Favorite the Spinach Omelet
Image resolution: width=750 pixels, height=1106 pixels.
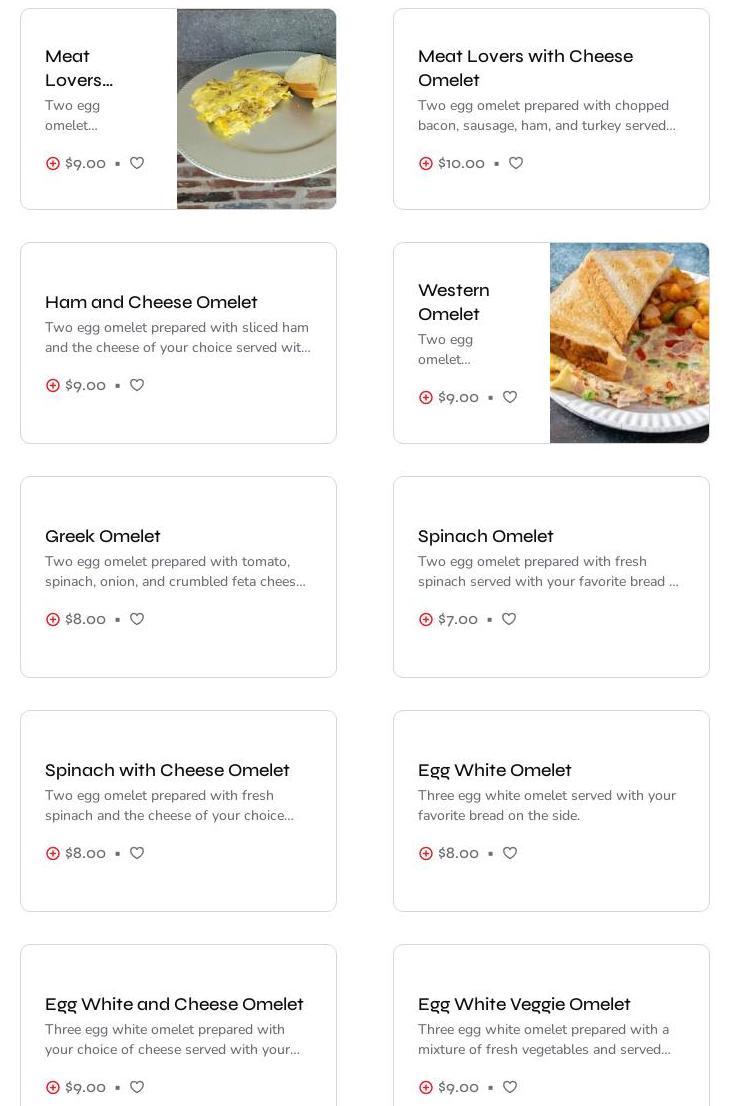point(509,619)
